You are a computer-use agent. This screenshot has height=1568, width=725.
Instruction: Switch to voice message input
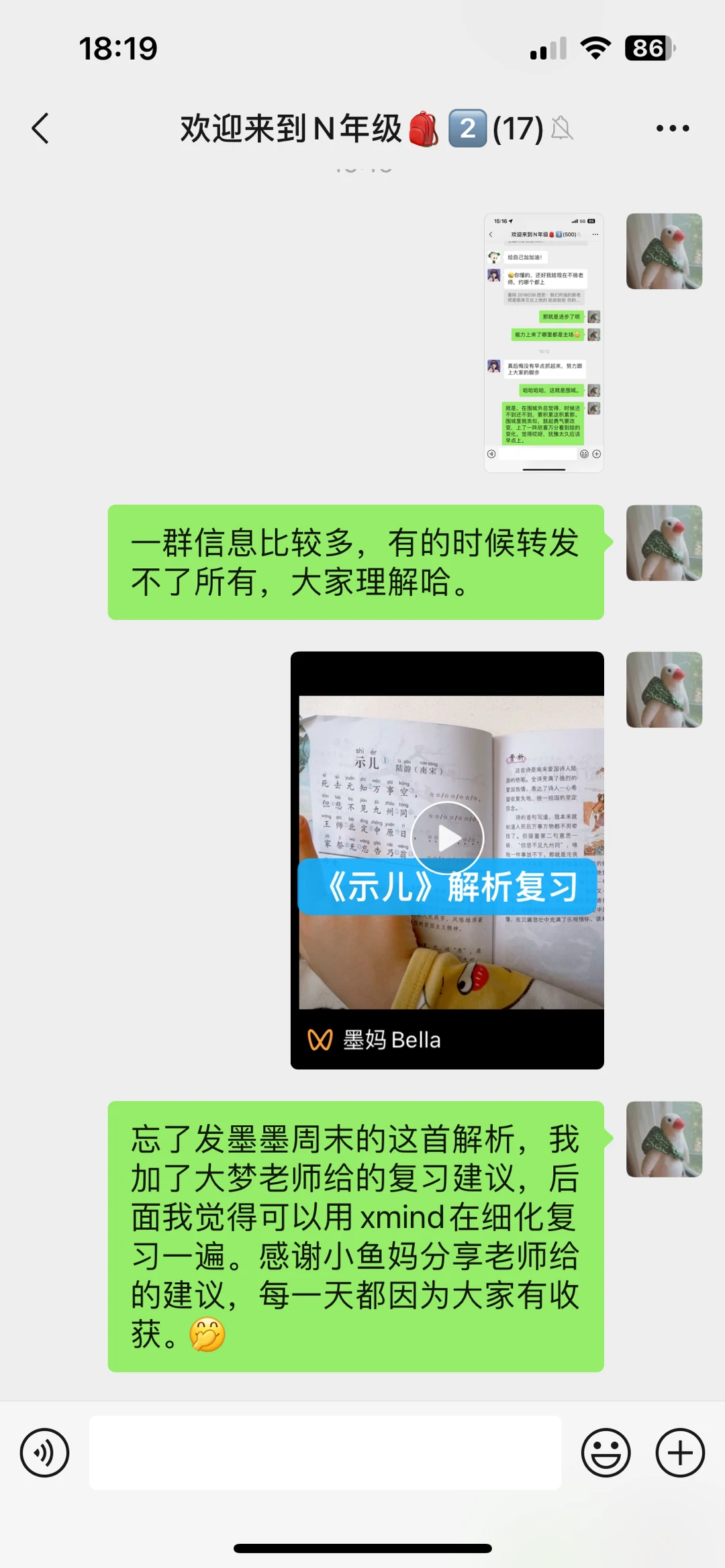point(44,1453)
